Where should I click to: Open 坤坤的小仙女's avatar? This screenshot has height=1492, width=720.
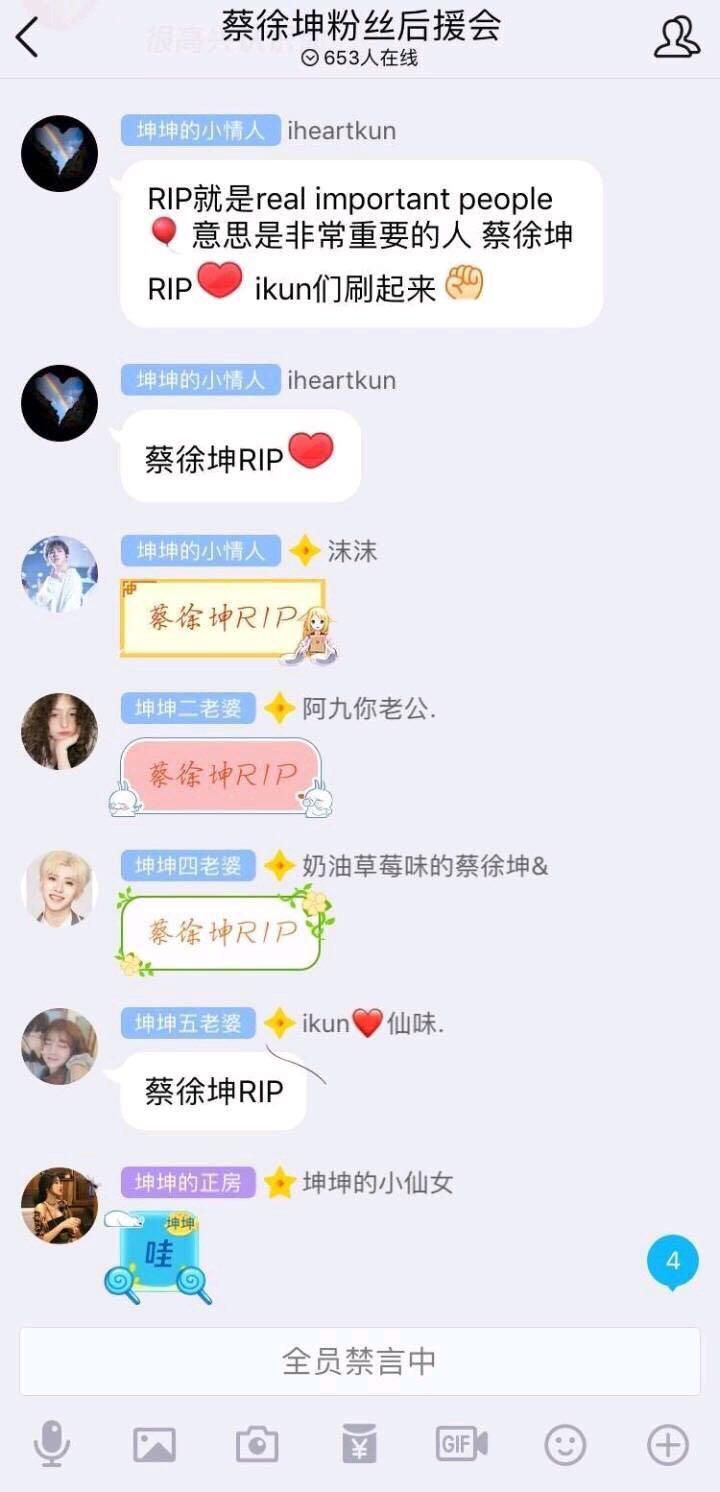tap(60, 1205)
